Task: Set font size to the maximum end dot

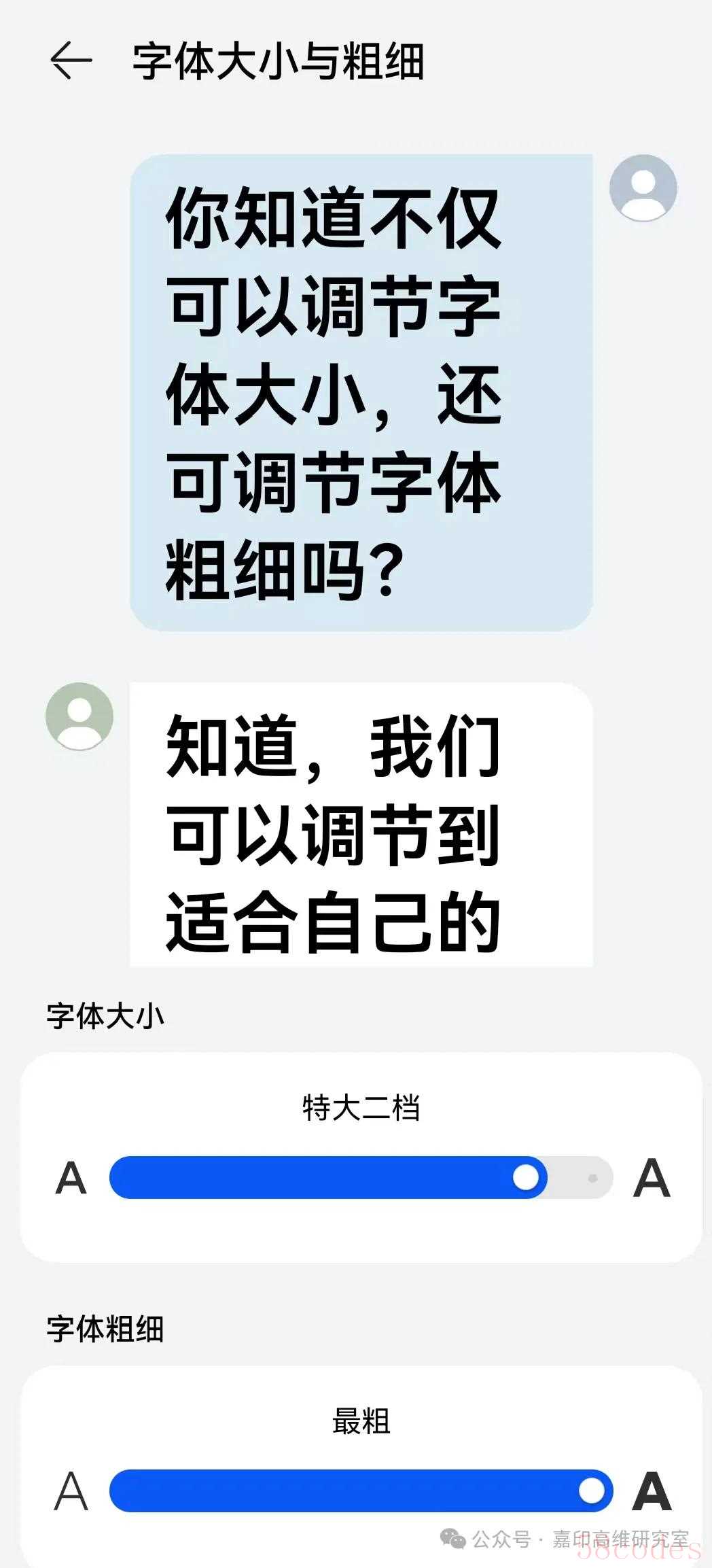Action: point(592,1178)
